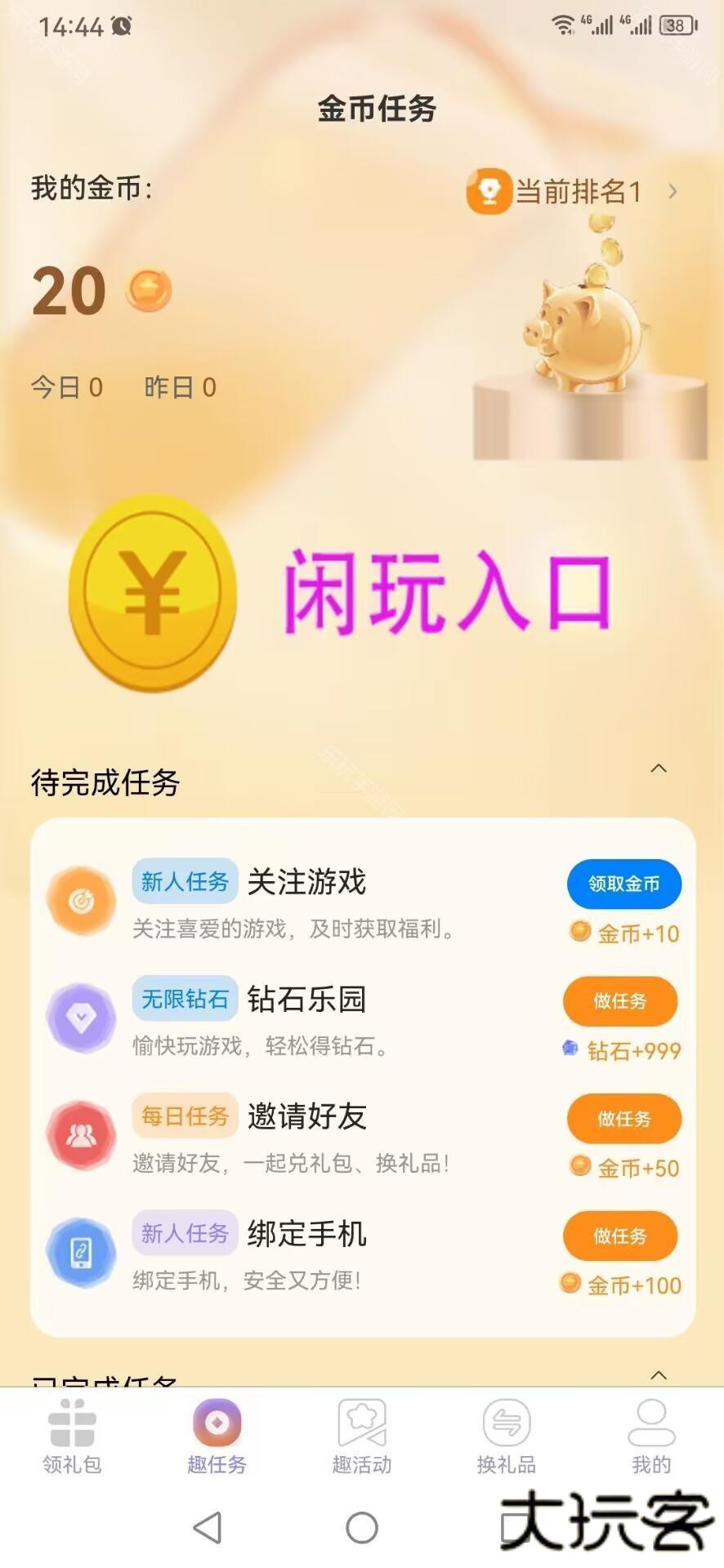Click 做任务 next to 邀请好友
Image resolution: width=724 pixels, height=1568 pixels.
pos(623,1119)
